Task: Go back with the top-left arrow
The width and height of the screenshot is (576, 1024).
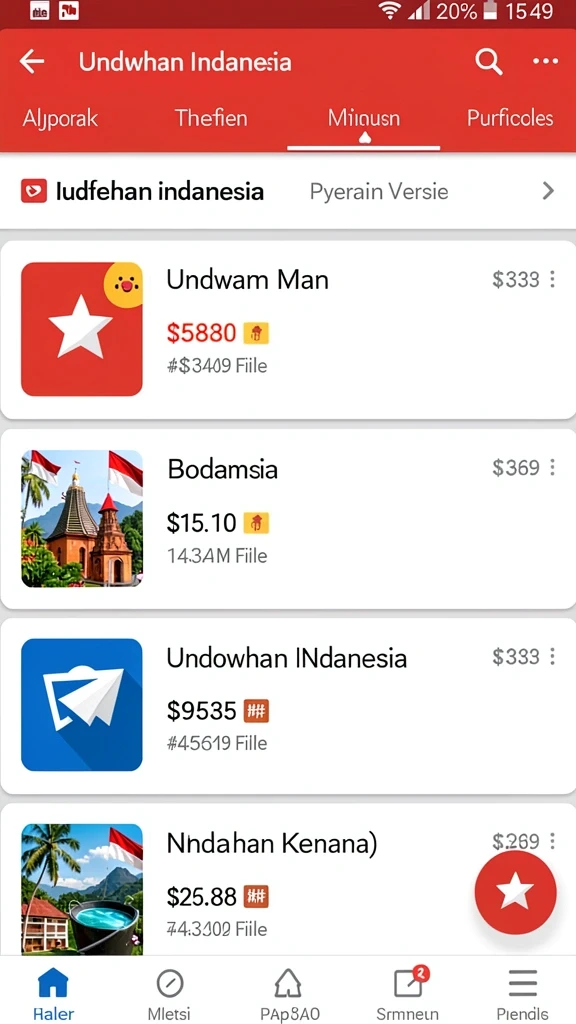Action: pyautogui.click(x=32, y=62)
